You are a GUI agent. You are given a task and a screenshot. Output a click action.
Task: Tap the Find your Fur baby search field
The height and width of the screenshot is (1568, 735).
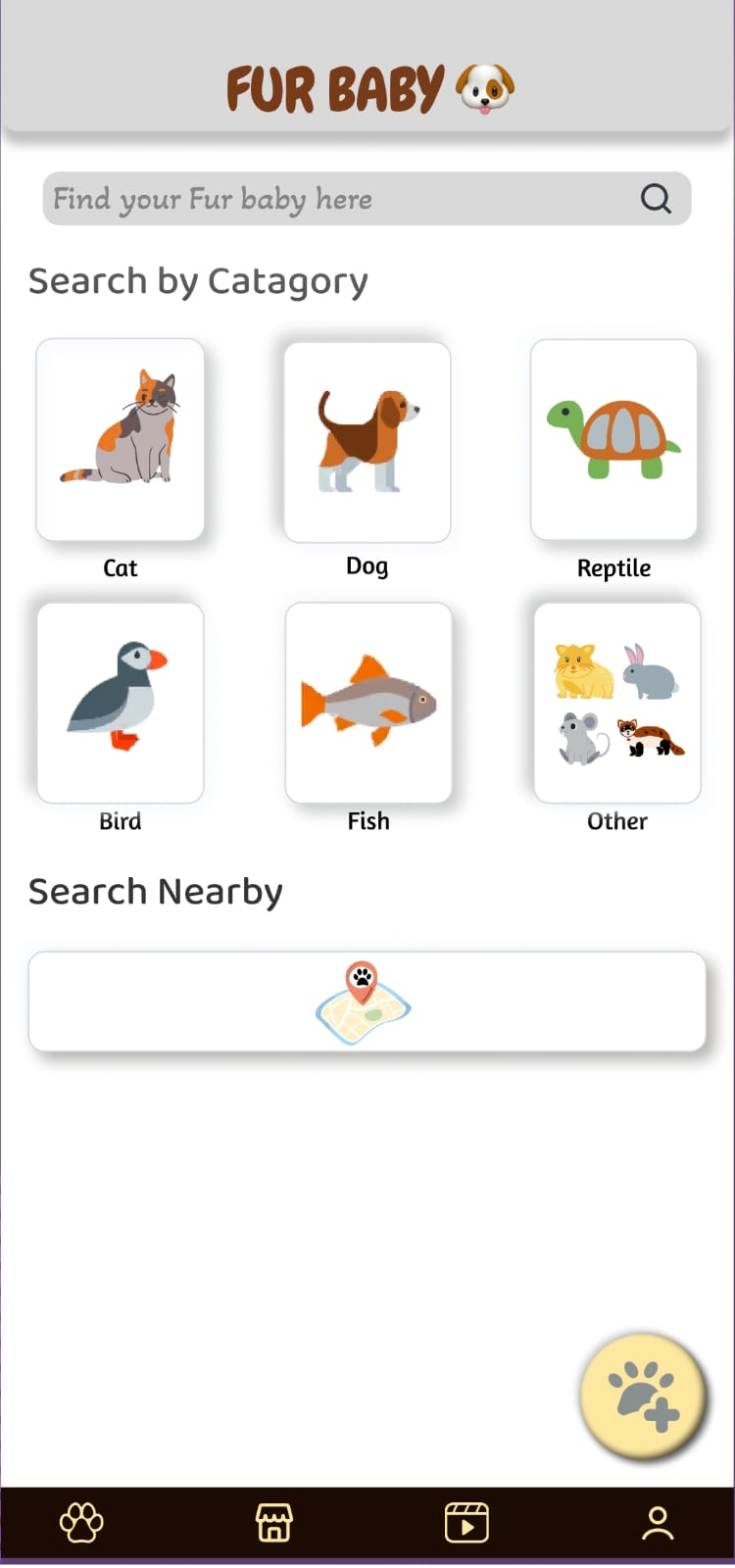tap(333, 199)
